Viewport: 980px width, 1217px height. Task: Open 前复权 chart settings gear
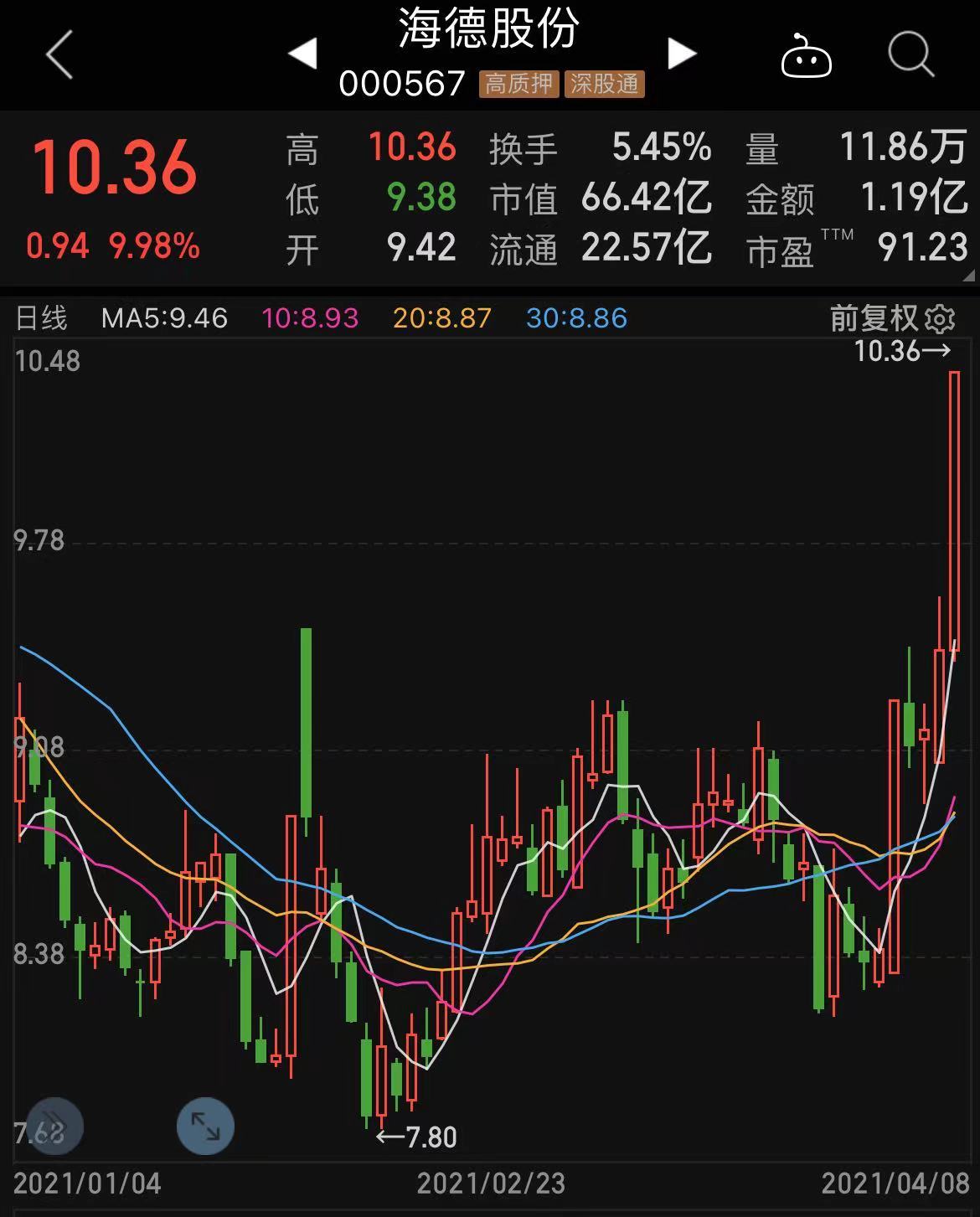(941, 319)
